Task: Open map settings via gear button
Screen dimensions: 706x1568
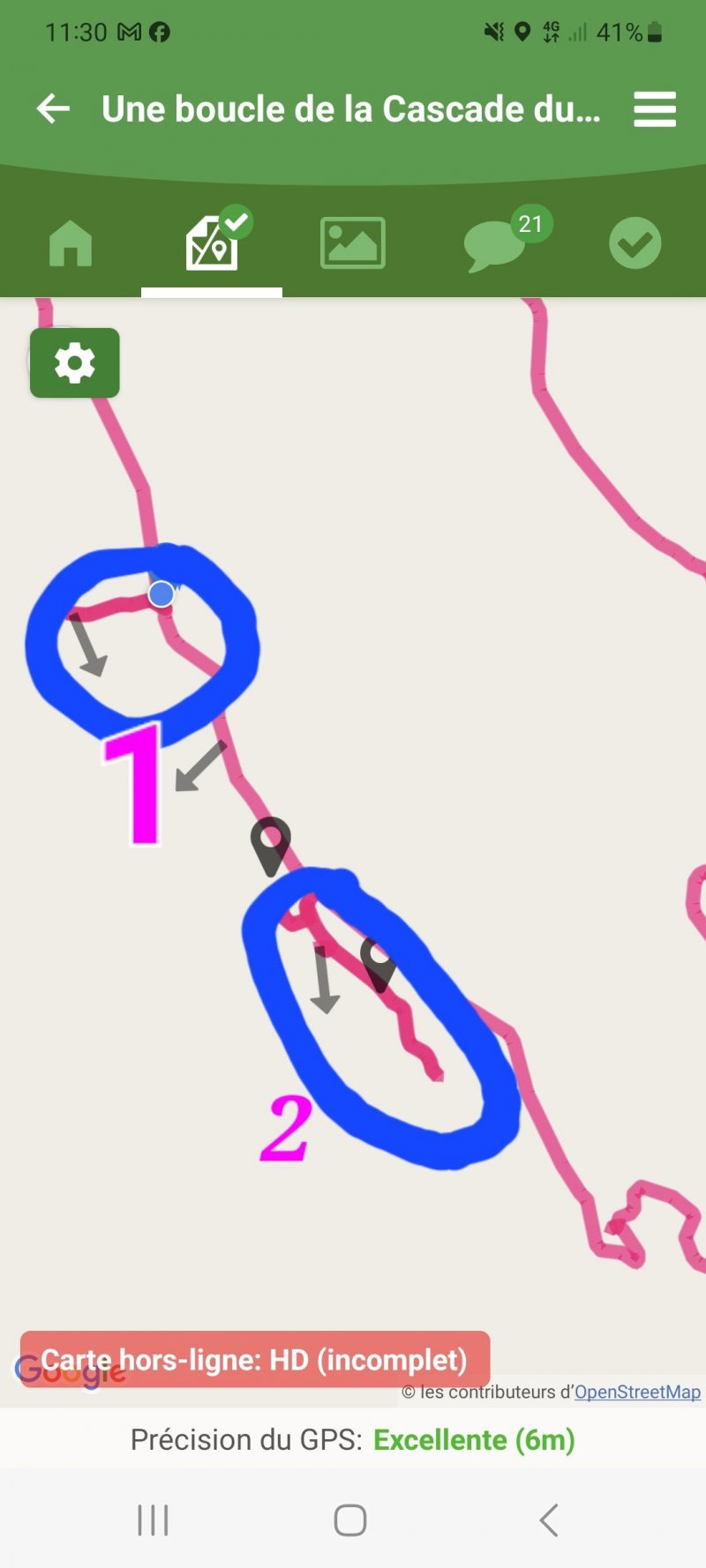Action: pos(75,362)
